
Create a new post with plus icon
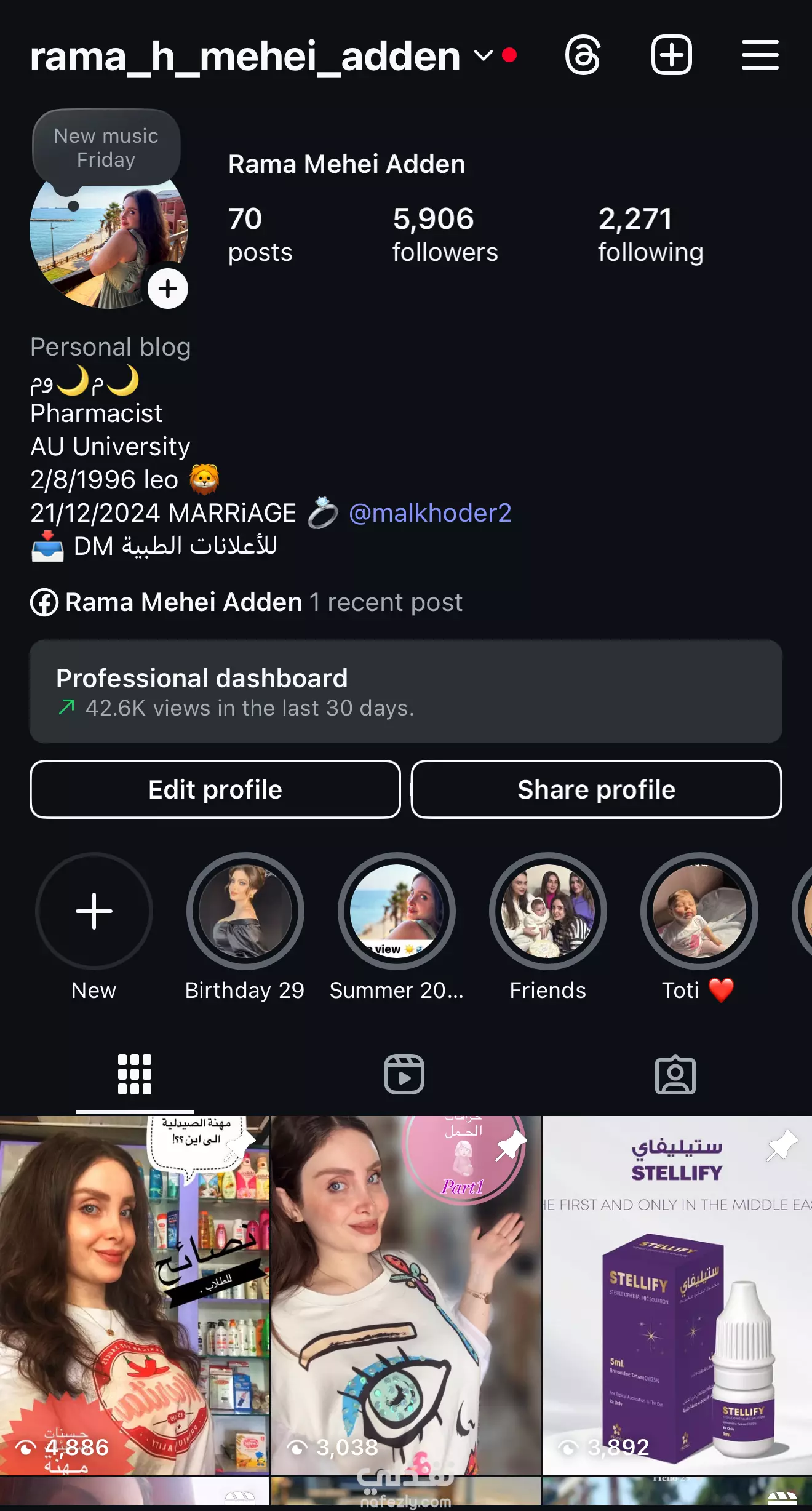671,55
